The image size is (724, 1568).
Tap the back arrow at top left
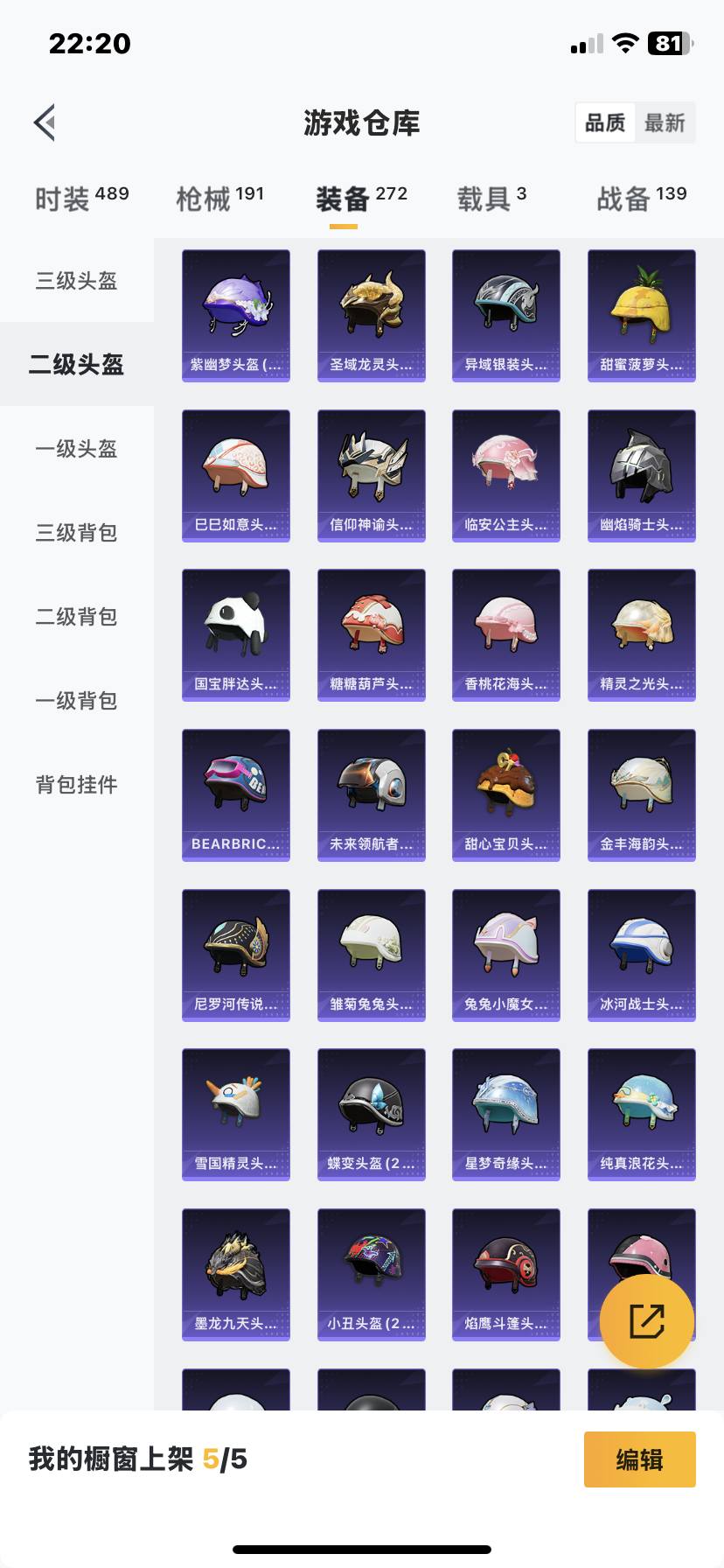point(44,122)
